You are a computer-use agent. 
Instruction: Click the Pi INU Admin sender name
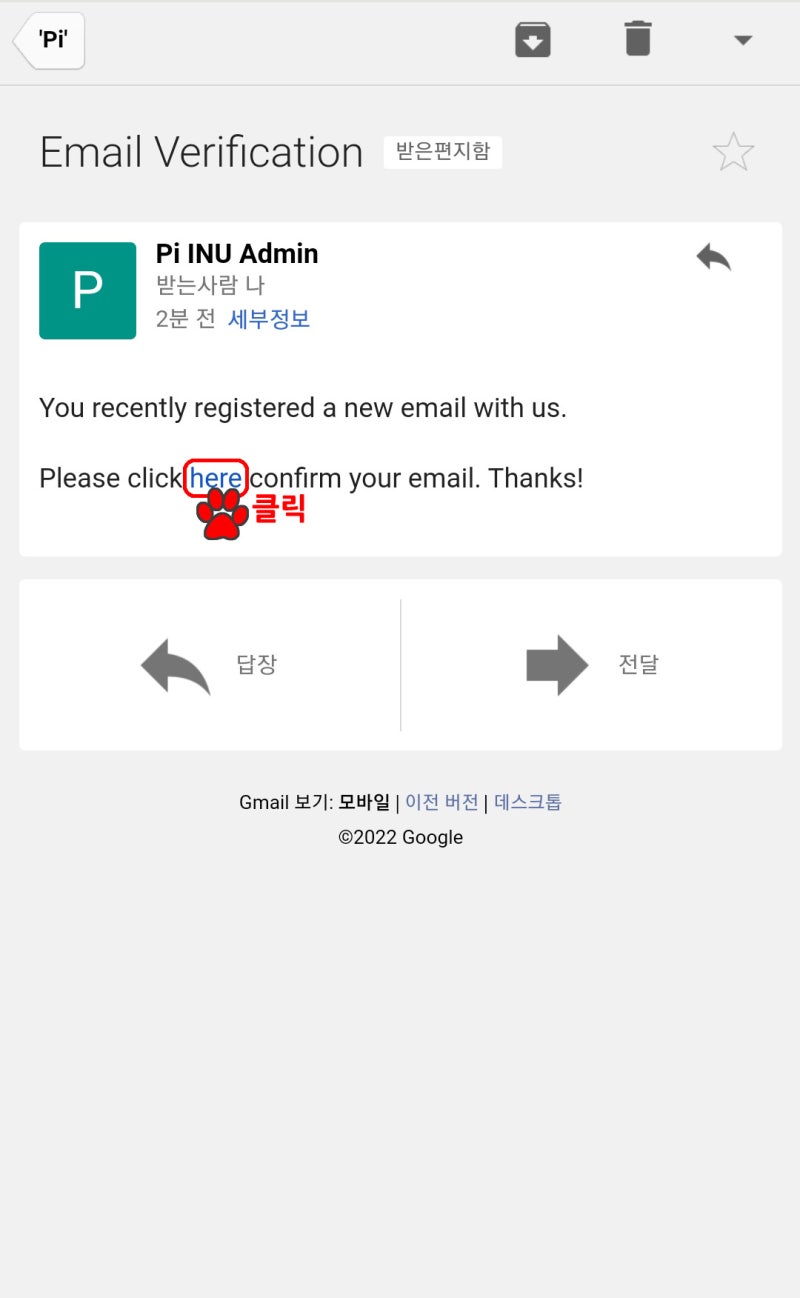click(236, 253)
